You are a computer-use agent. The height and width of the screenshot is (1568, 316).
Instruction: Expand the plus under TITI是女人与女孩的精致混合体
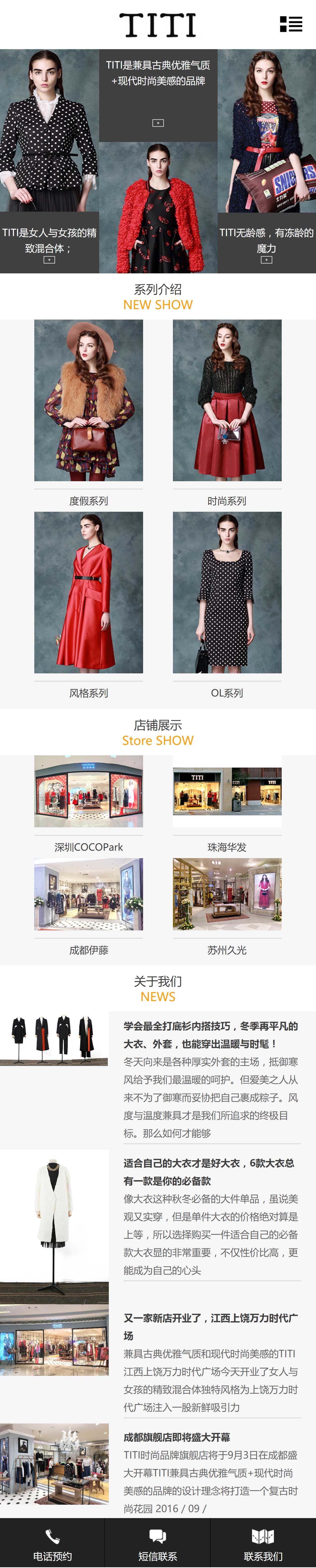(x=49, y=260)
